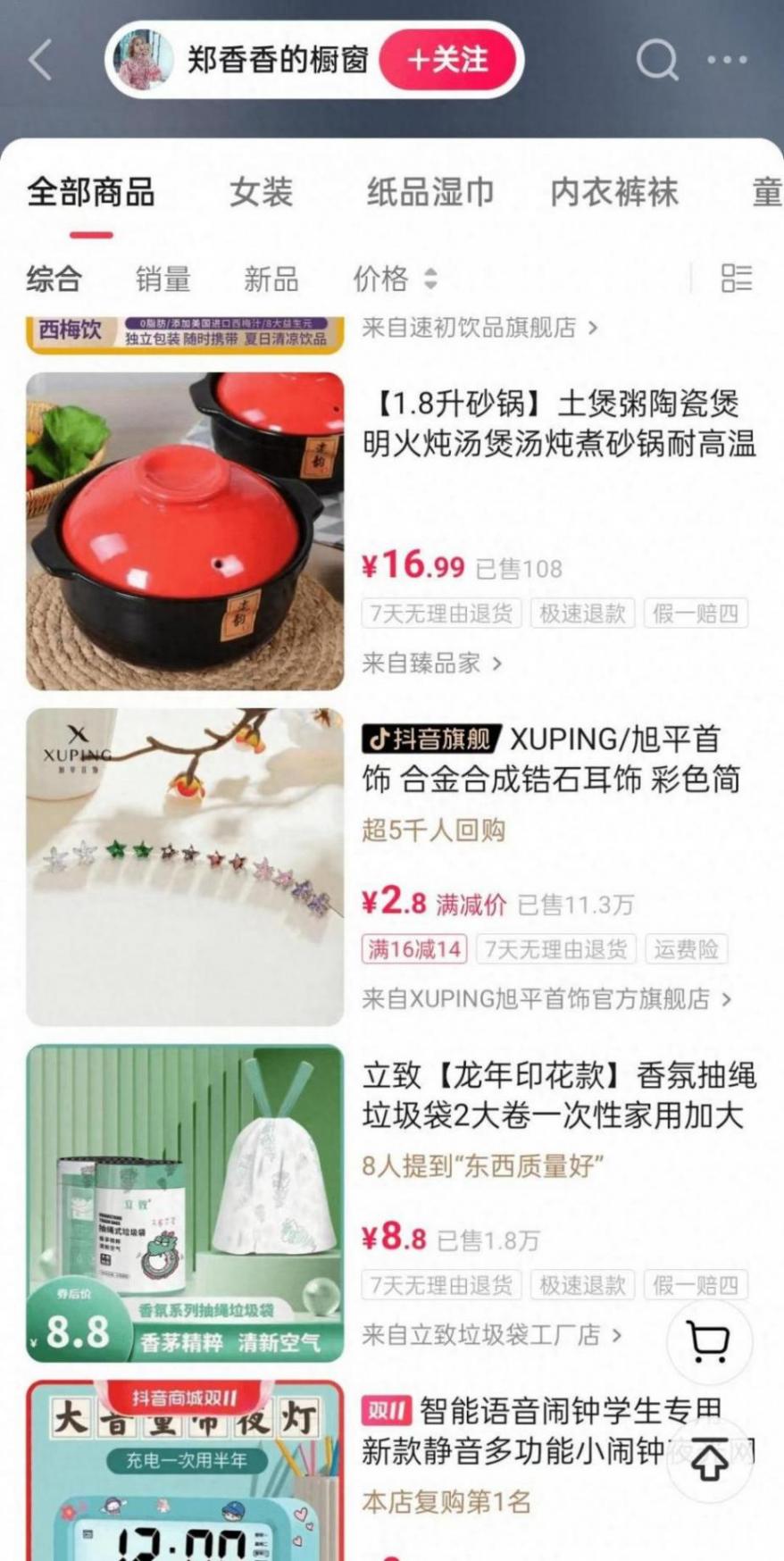This screenshot has height=1561, width=784.
Task: Open search in the shop window
Action: pos(656,60)
